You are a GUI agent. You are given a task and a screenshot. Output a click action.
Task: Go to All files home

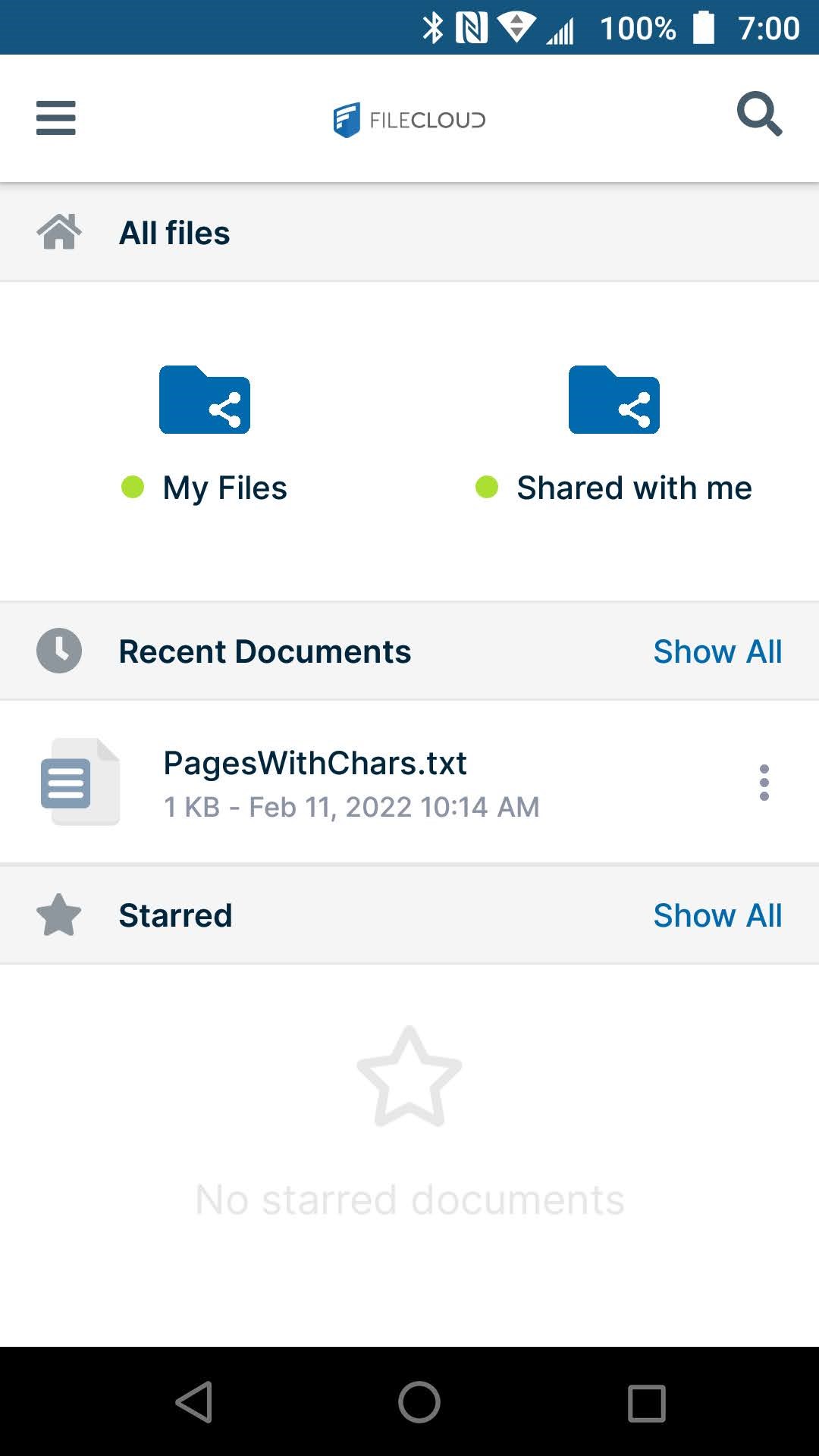point(174,233)
